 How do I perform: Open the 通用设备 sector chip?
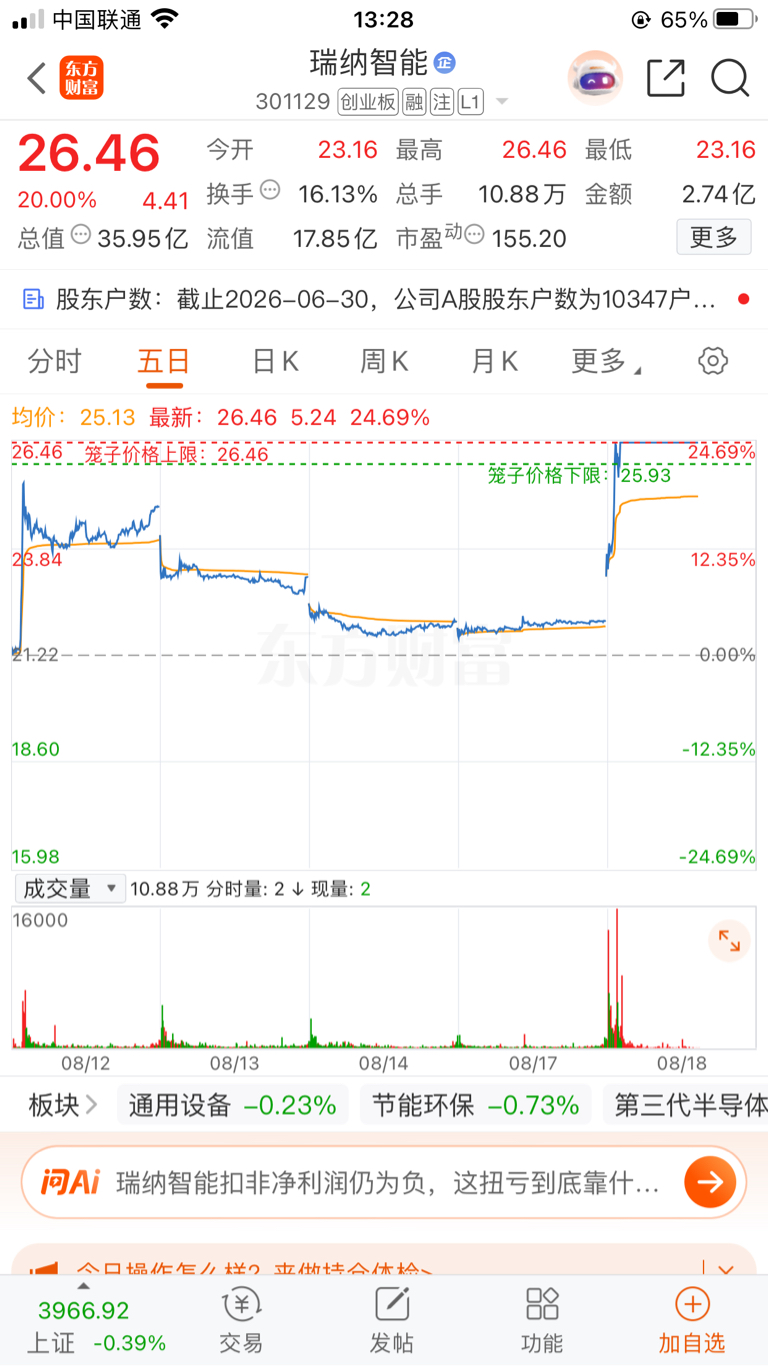click(233, 1105)
